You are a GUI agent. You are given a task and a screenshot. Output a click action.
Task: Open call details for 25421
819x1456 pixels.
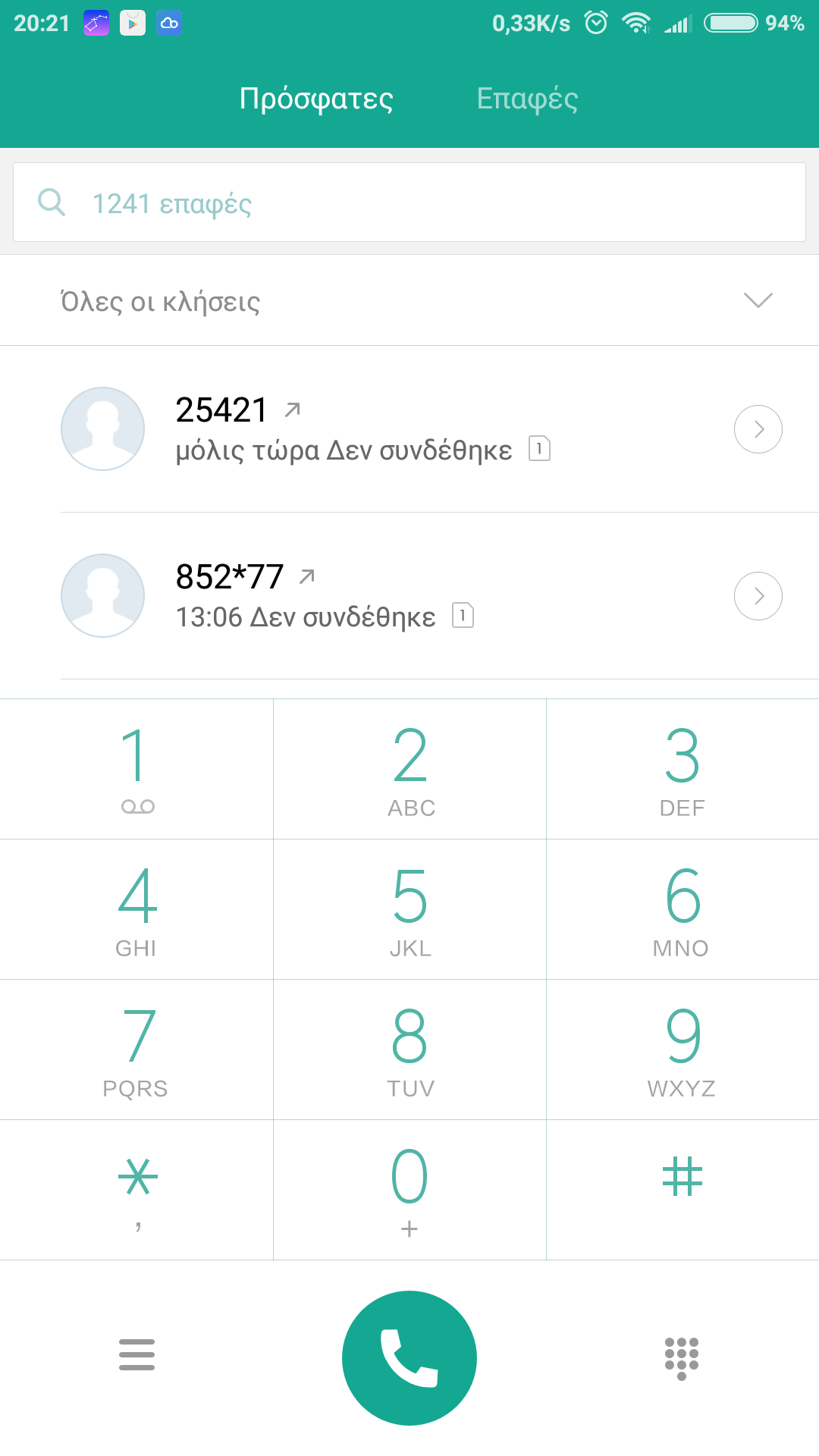point(758,429)
